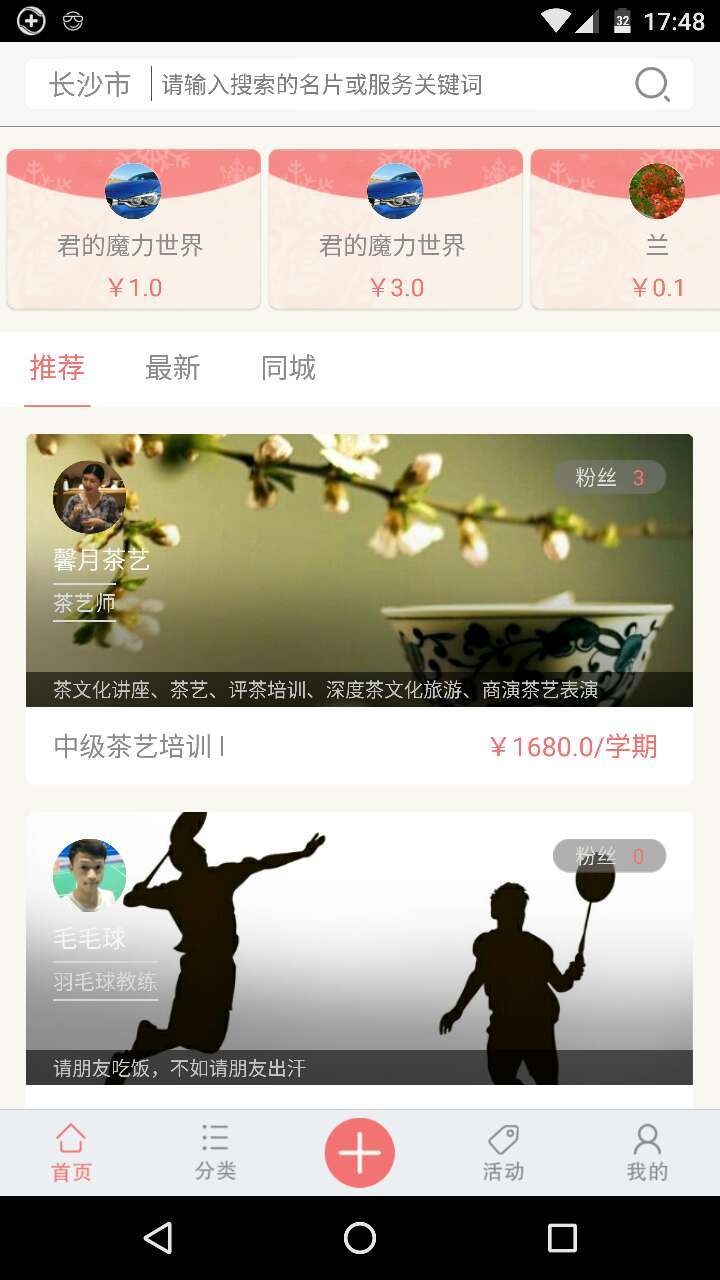
Task: Tap the red plus publish button
Action: 359,1152
